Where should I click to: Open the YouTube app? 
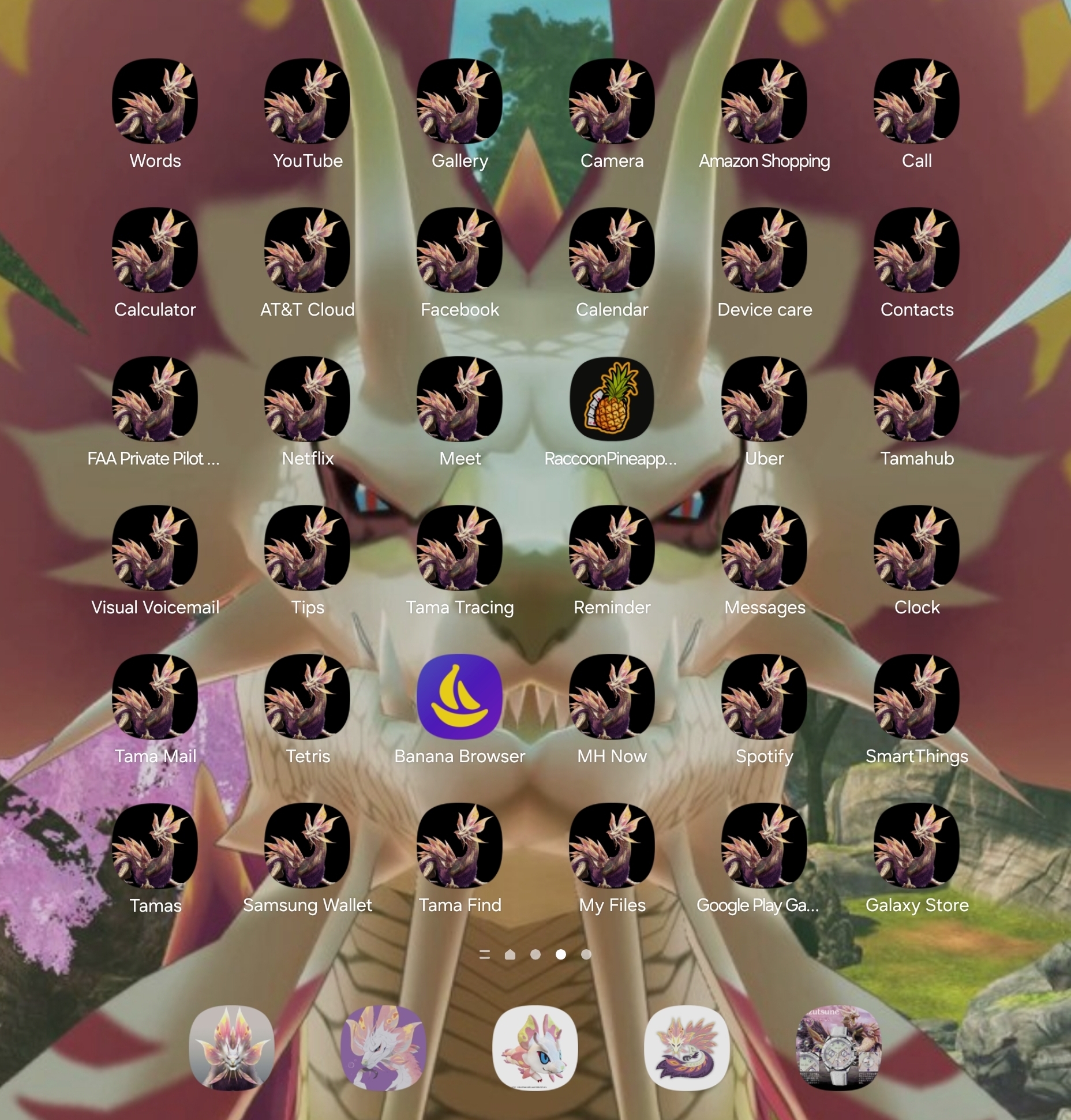(x=307, y=102)
